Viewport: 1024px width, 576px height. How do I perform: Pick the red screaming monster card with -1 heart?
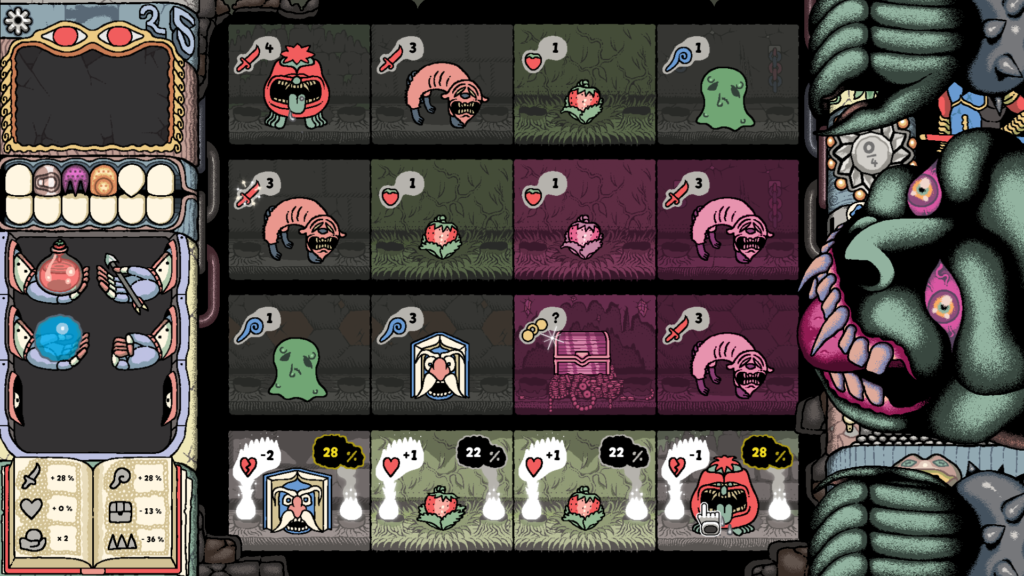(x=726, y=489)
